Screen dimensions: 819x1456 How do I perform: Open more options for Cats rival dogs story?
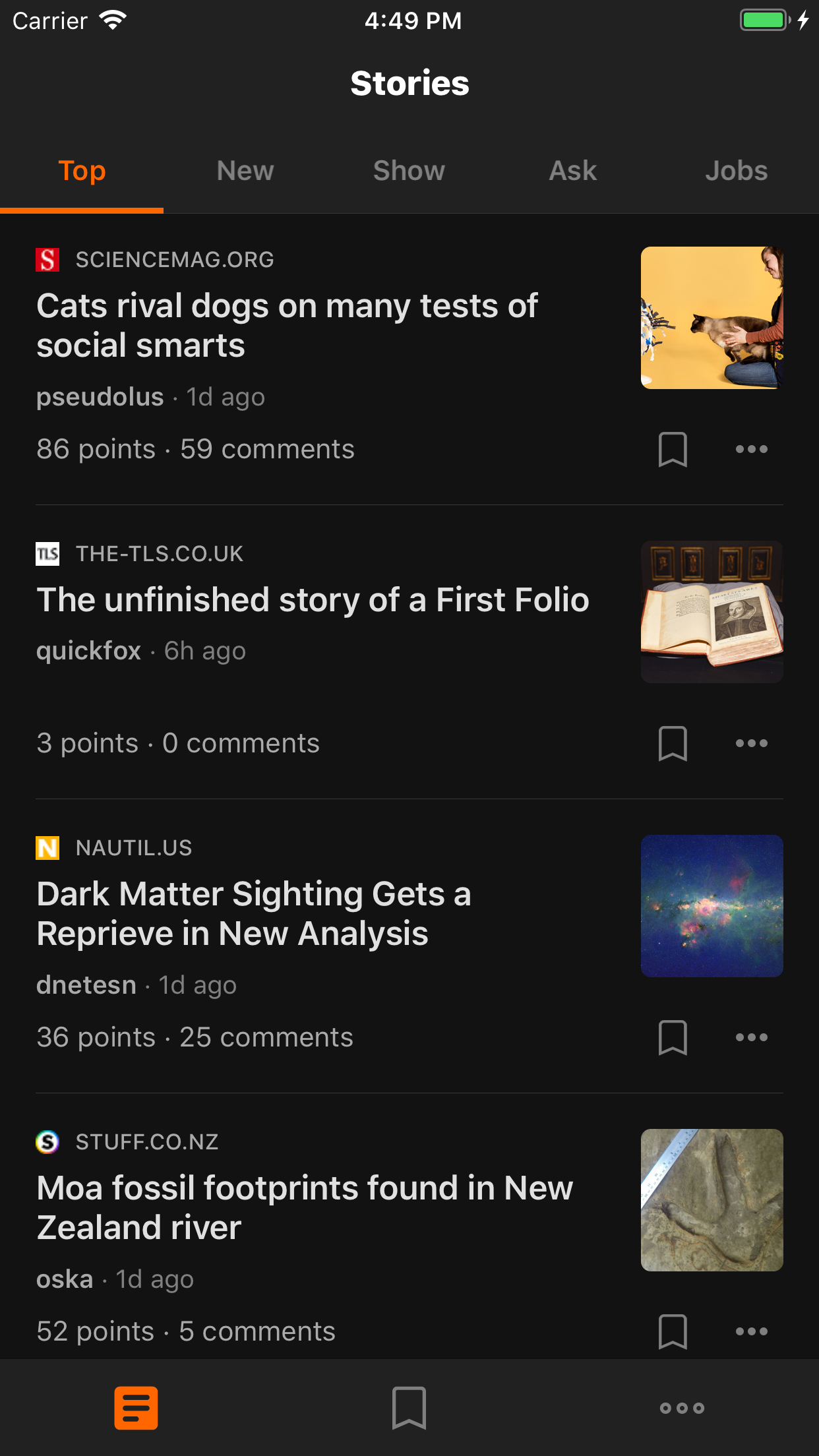tap(751, 449)
